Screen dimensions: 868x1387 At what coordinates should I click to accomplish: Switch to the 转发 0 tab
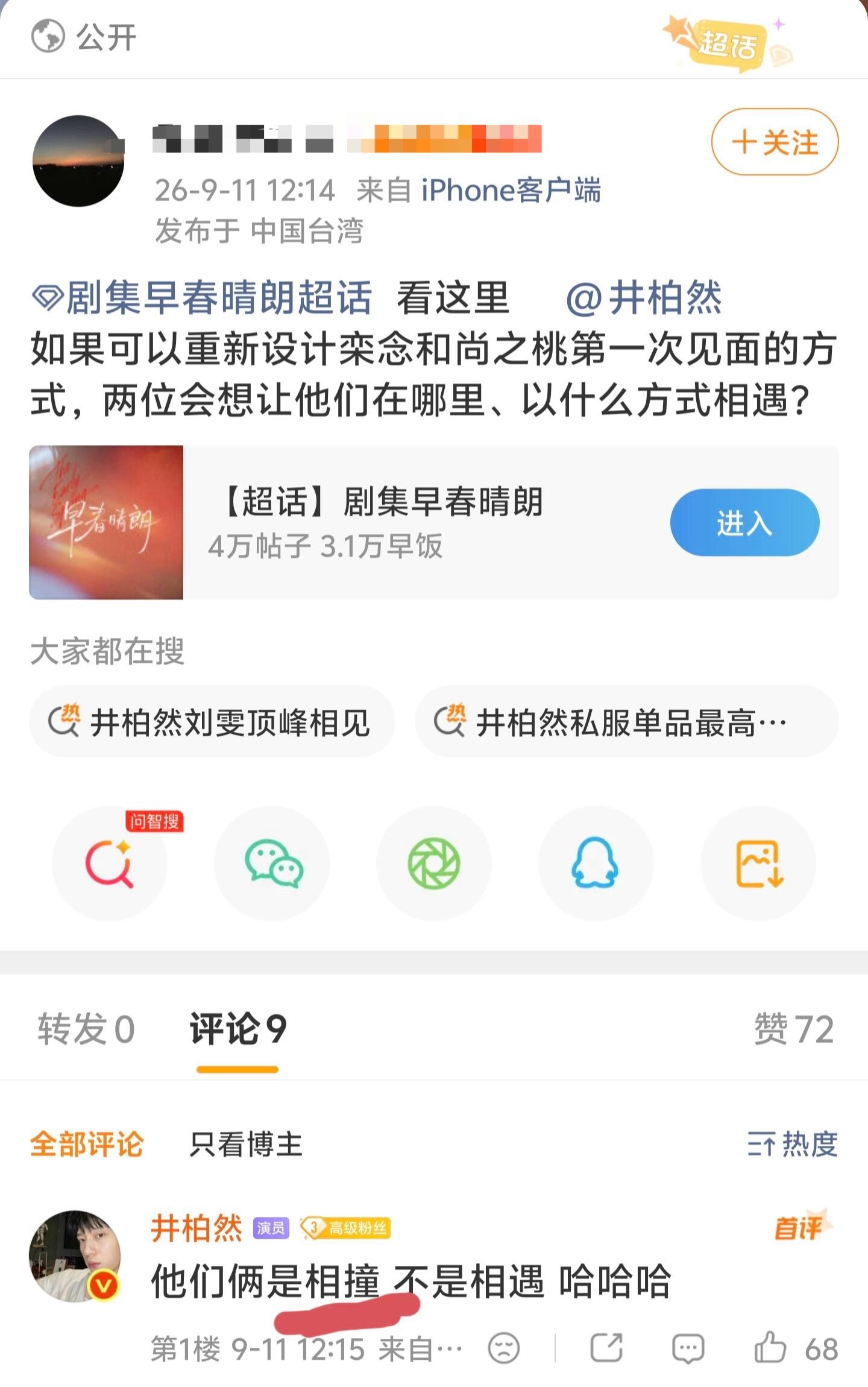click(x=86, y=1029)
